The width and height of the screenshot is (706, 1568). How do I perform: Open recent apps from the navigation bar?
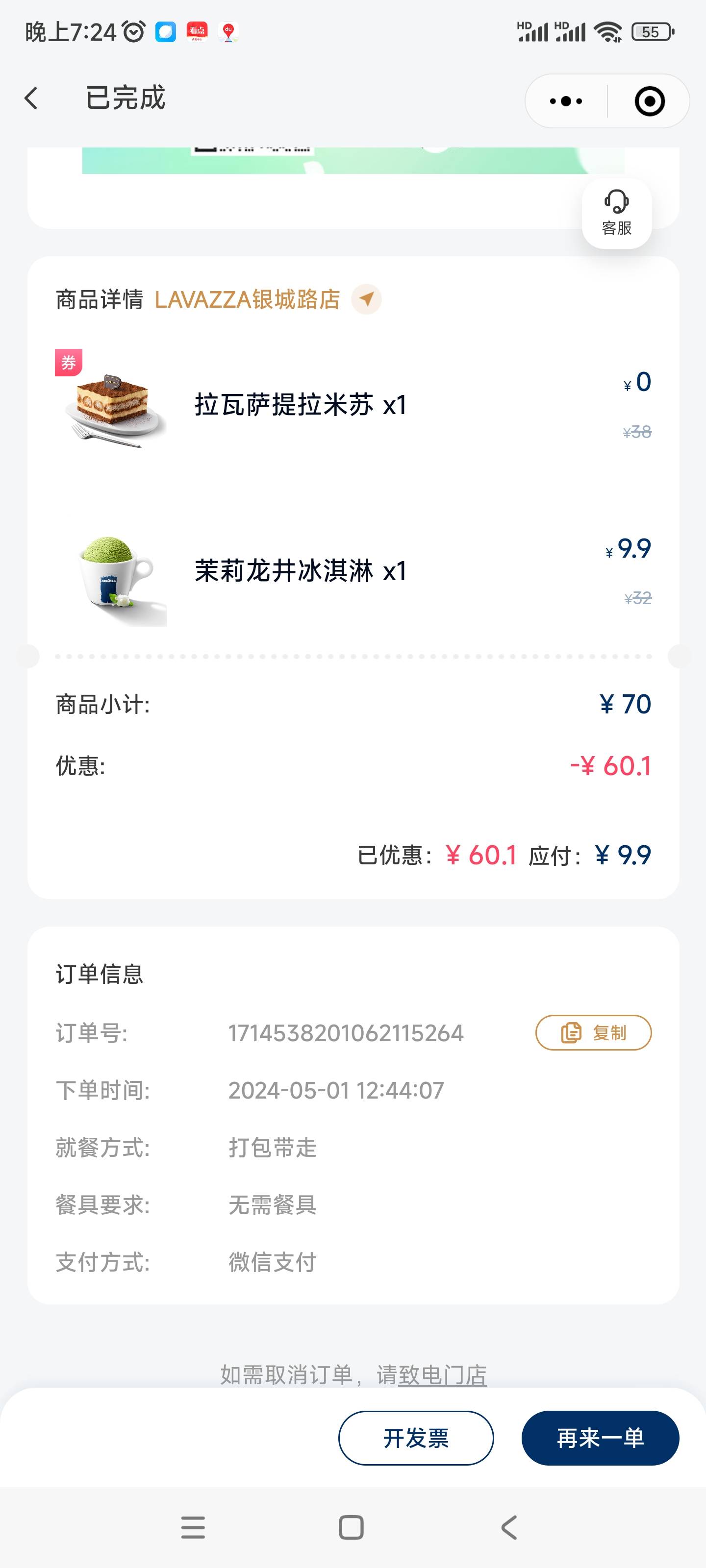point(193,1527)
